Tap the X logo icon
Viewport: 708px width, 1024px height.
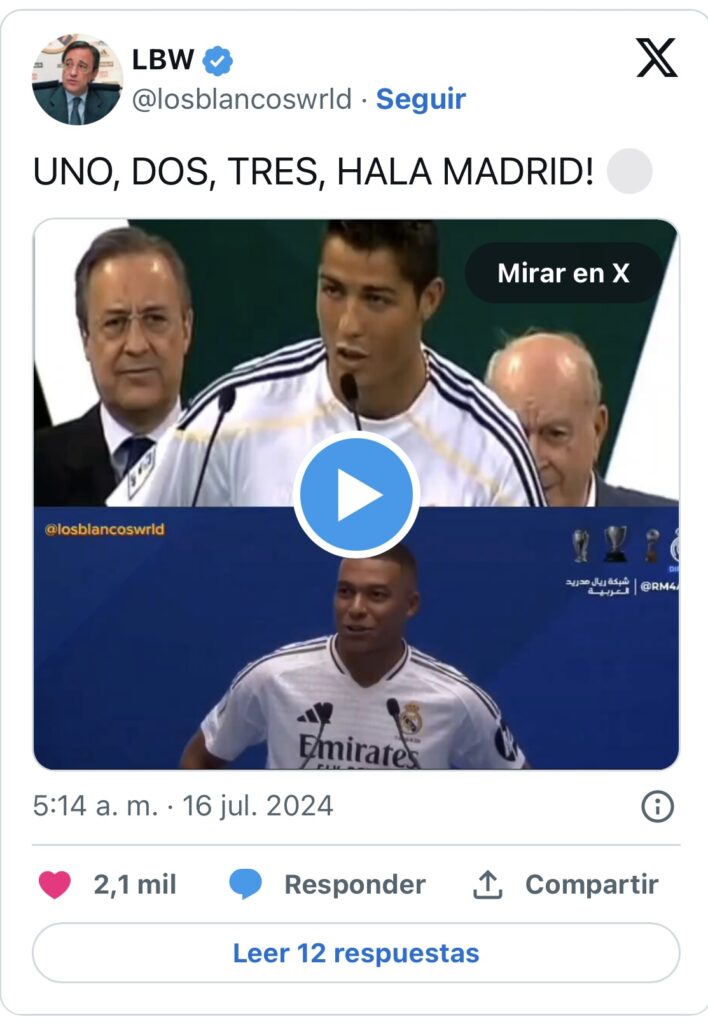click(x=656, y=57)
